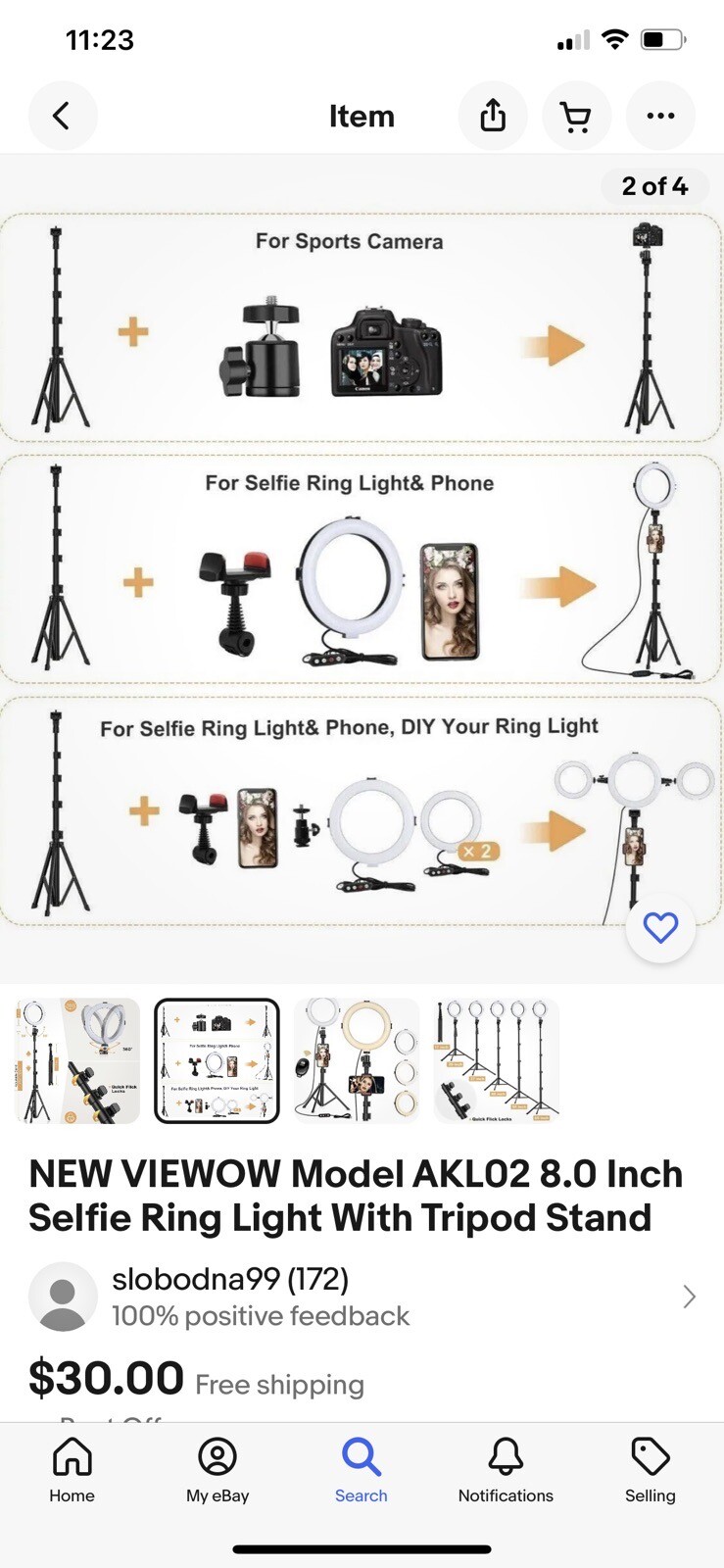Image resolution: width=724 pixels, height=1568 pixels.
Task: Open the shopping cart
Action: [x=576, y=116]
